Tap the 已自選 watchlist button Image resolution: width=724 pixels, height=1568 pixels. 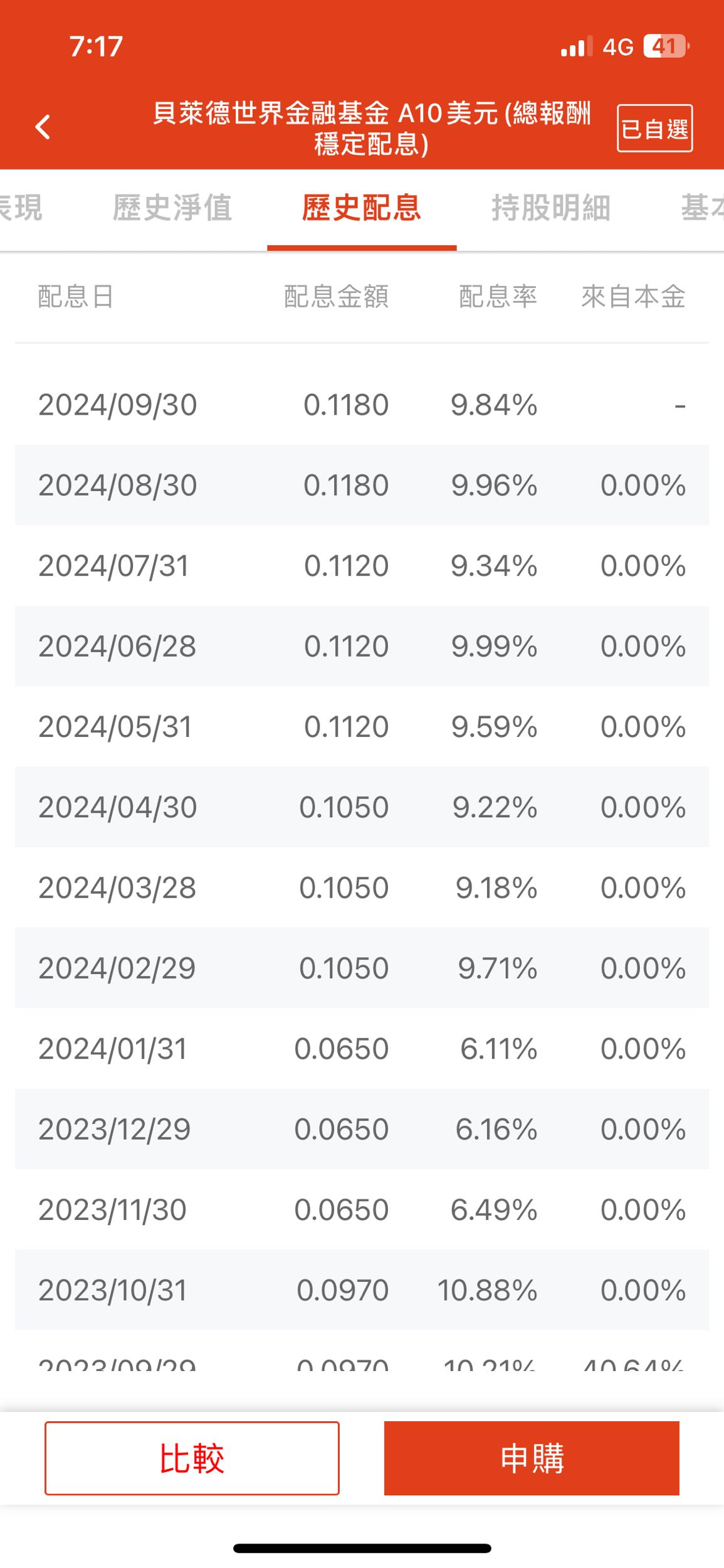pos(654,129)
